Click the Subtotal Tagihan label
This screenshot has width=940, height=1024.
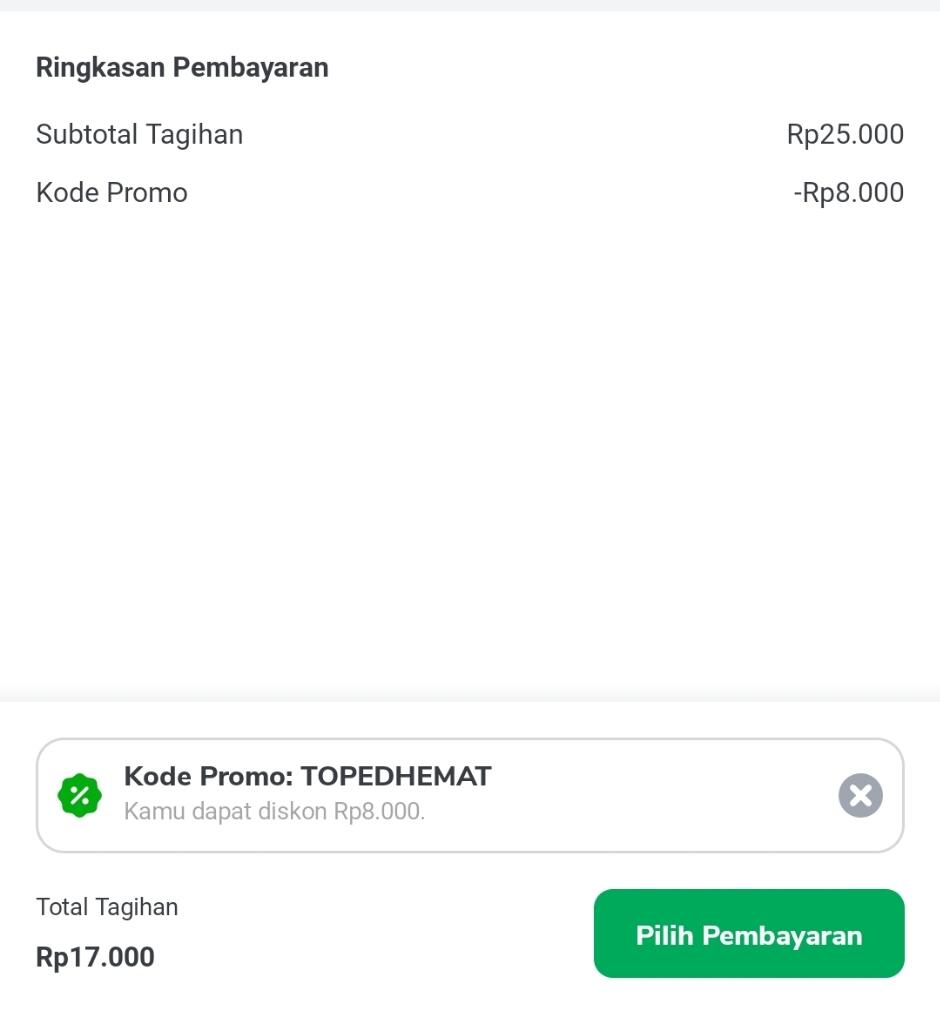(139, 134)
